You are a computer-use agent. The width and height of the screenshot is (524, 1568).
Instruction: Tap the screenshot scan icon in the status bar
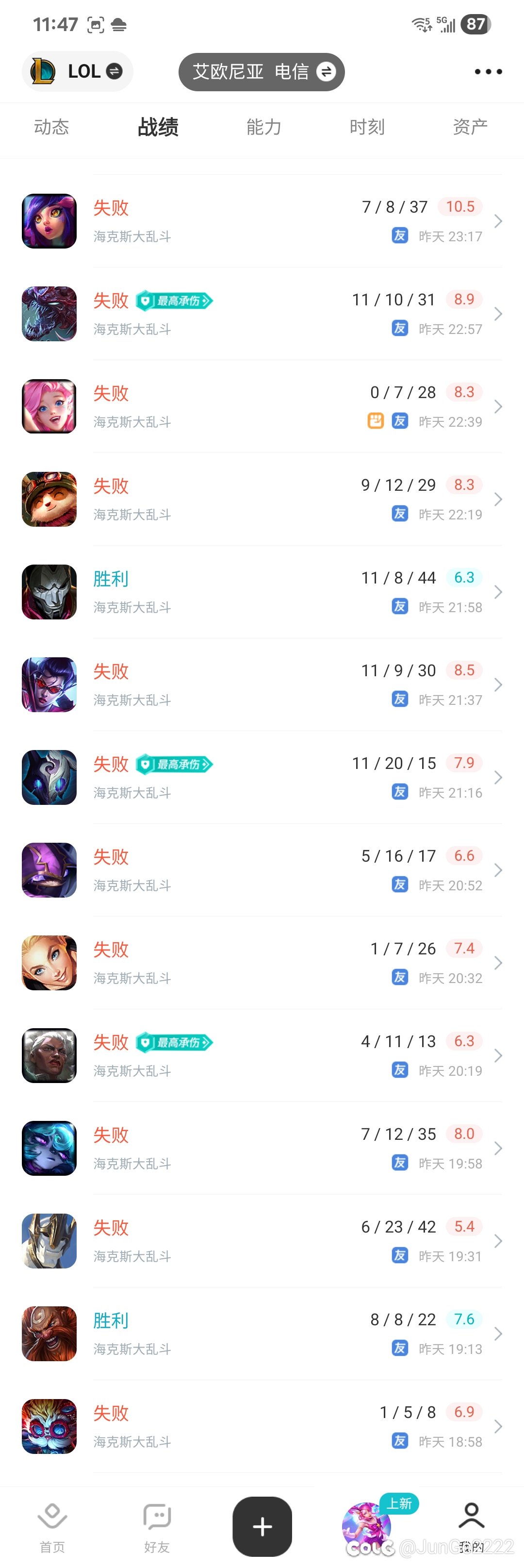tap(95, 24)
